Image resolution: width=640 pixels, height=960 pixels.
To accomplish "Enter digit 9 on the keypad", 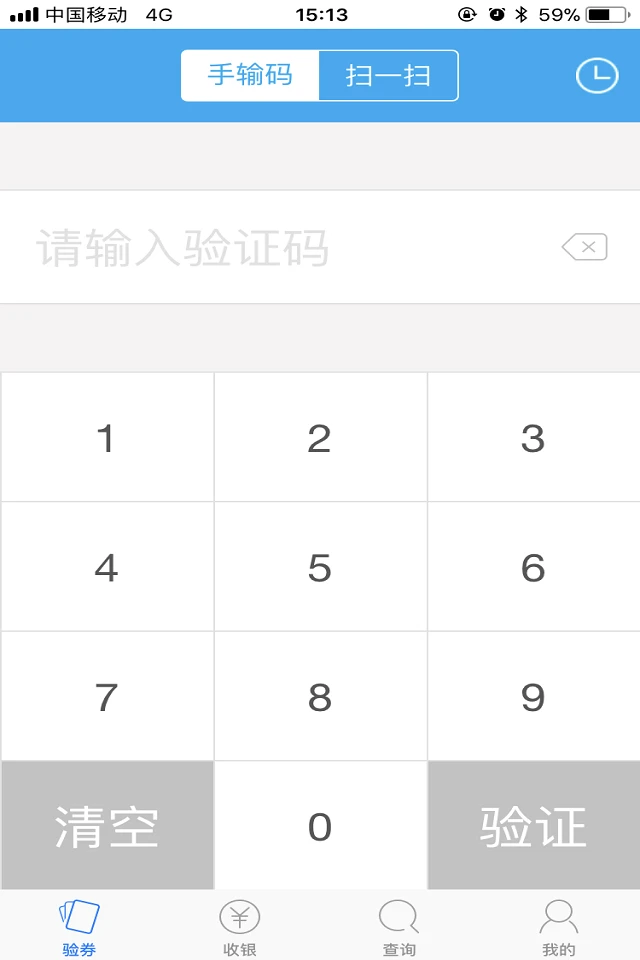I will click(x=533, y=697).
